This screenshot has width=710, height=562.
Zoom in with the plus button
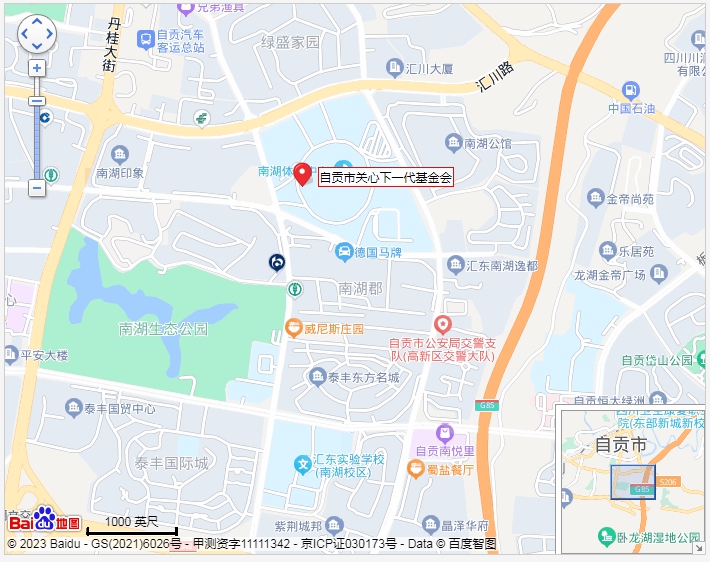pos(37,68)
